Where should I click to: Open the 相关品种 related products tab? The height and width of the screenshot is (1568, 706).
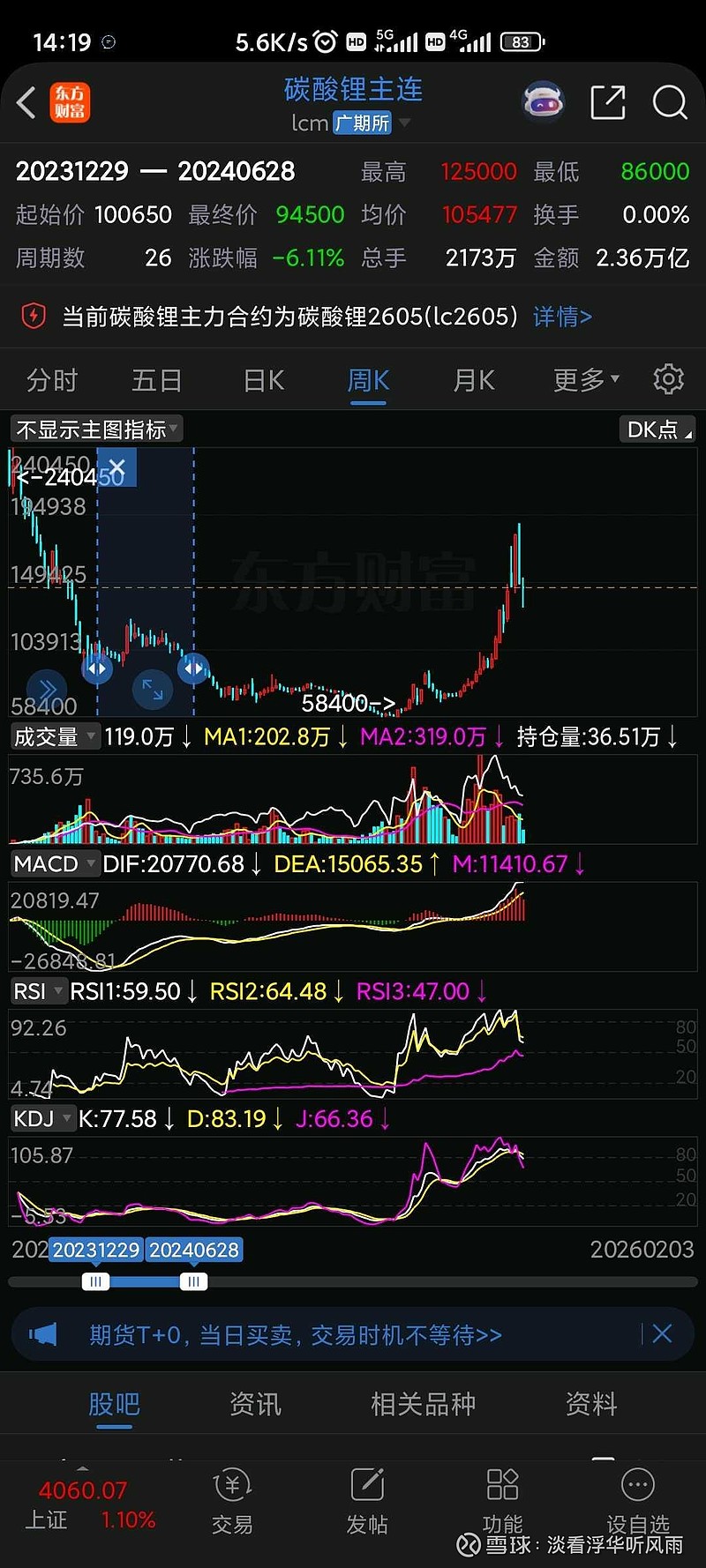422,1404
